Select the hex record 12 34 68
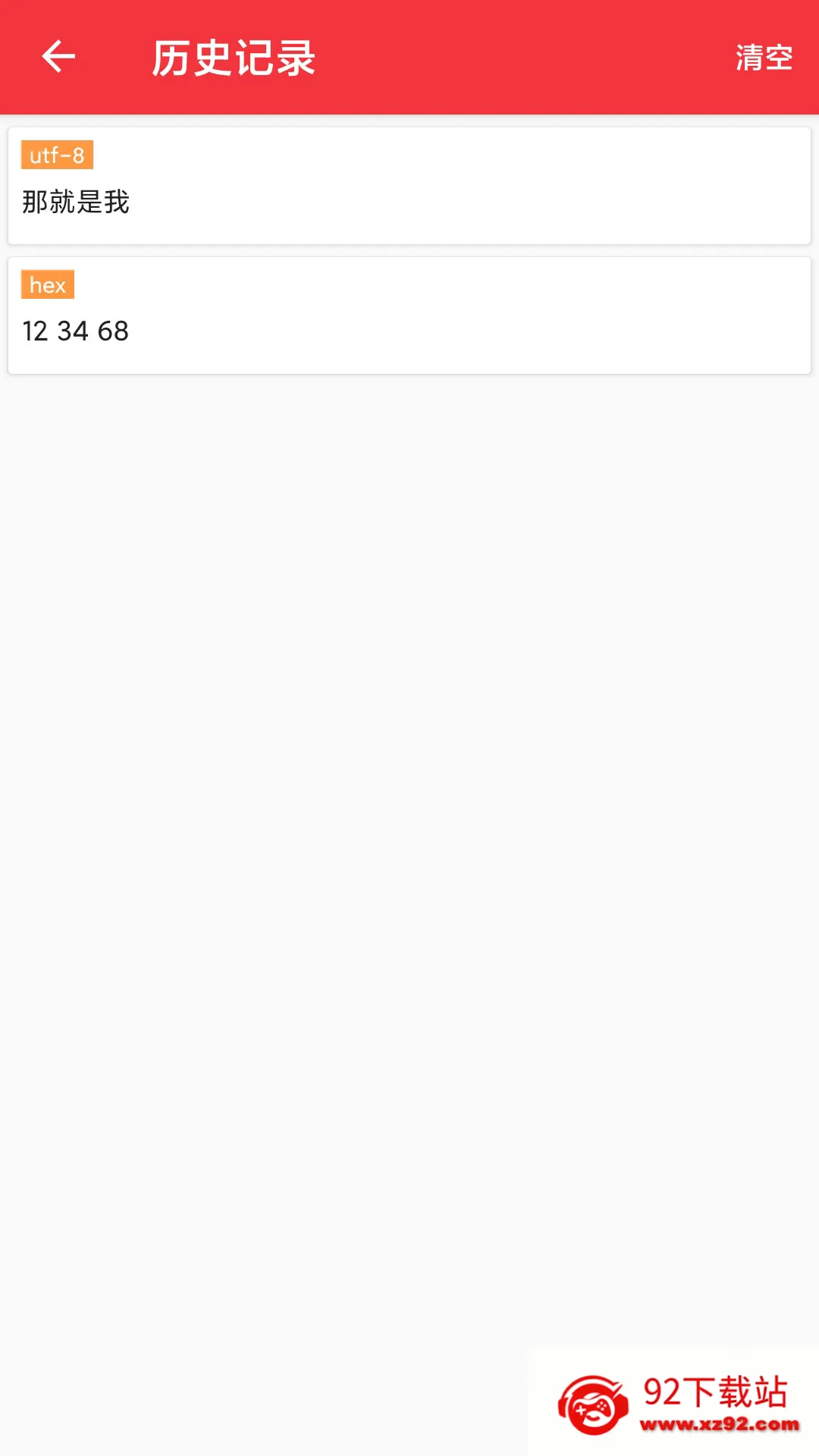819x1456 pixels. 409,315
